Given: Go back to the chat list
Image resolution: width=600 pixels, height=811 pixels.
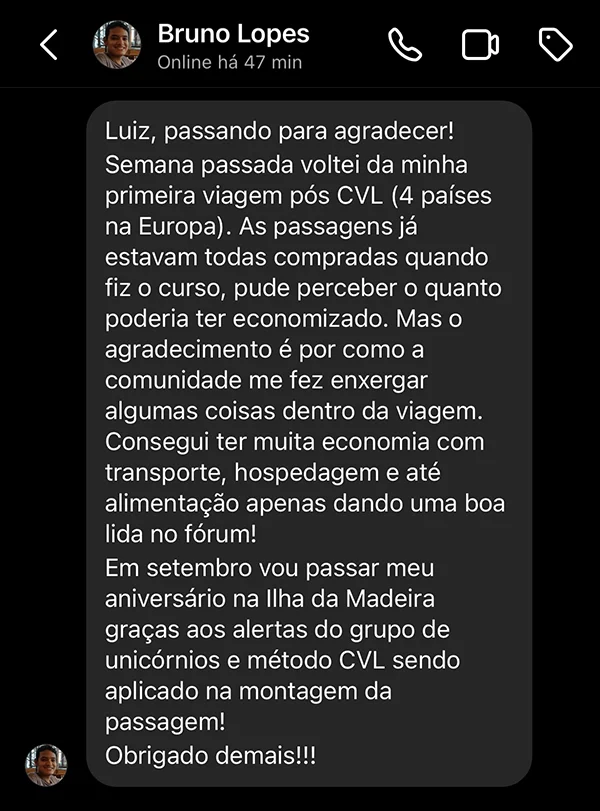Looking at the screenshot, I should [48, 45].
